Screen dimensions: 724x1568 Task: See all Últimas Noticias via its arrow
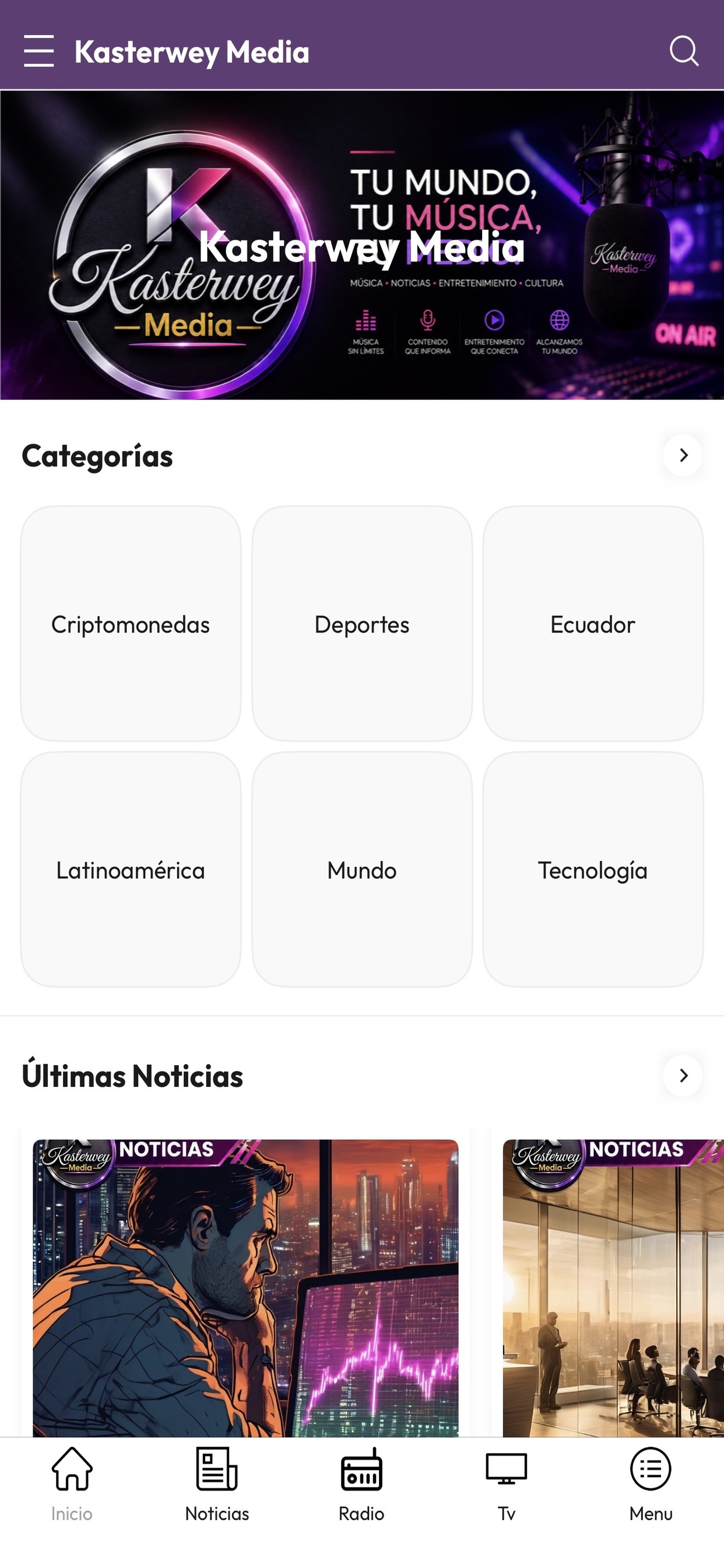(x=683, y=1076)
